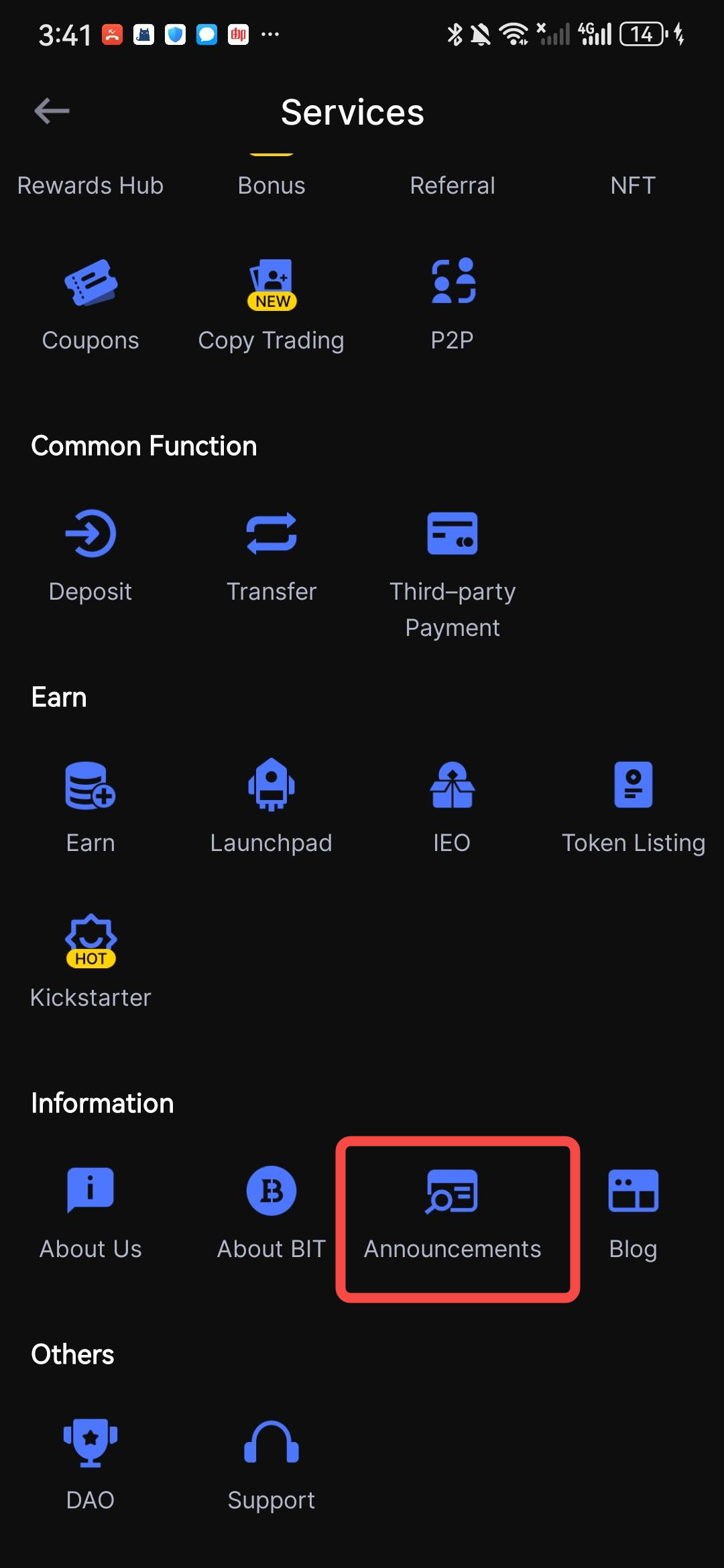Viewport: 724px width, 1568px height.
Task: Choose Third-party Payment
Action: [x=452, y=570]
